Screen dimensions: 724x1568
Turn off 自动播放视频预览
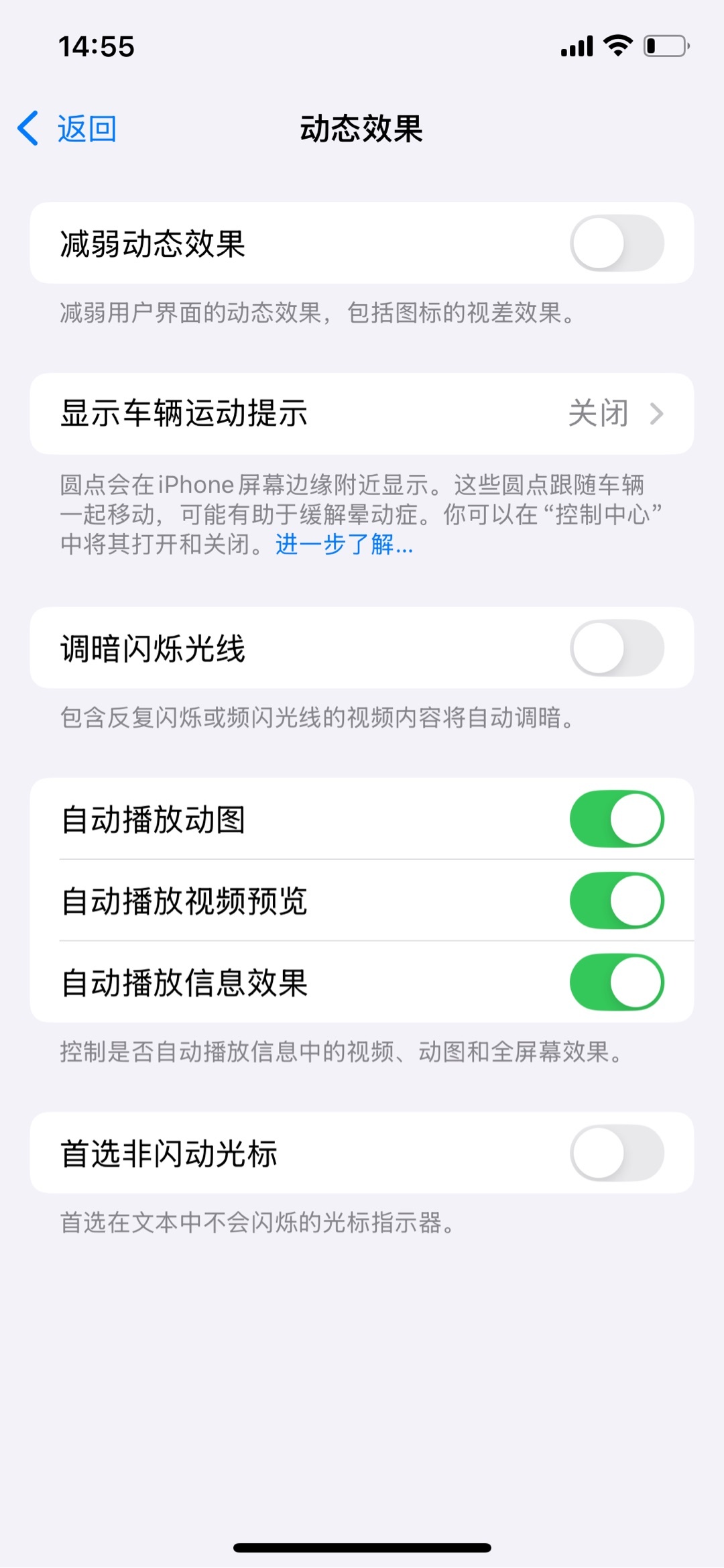coord(616,901)
